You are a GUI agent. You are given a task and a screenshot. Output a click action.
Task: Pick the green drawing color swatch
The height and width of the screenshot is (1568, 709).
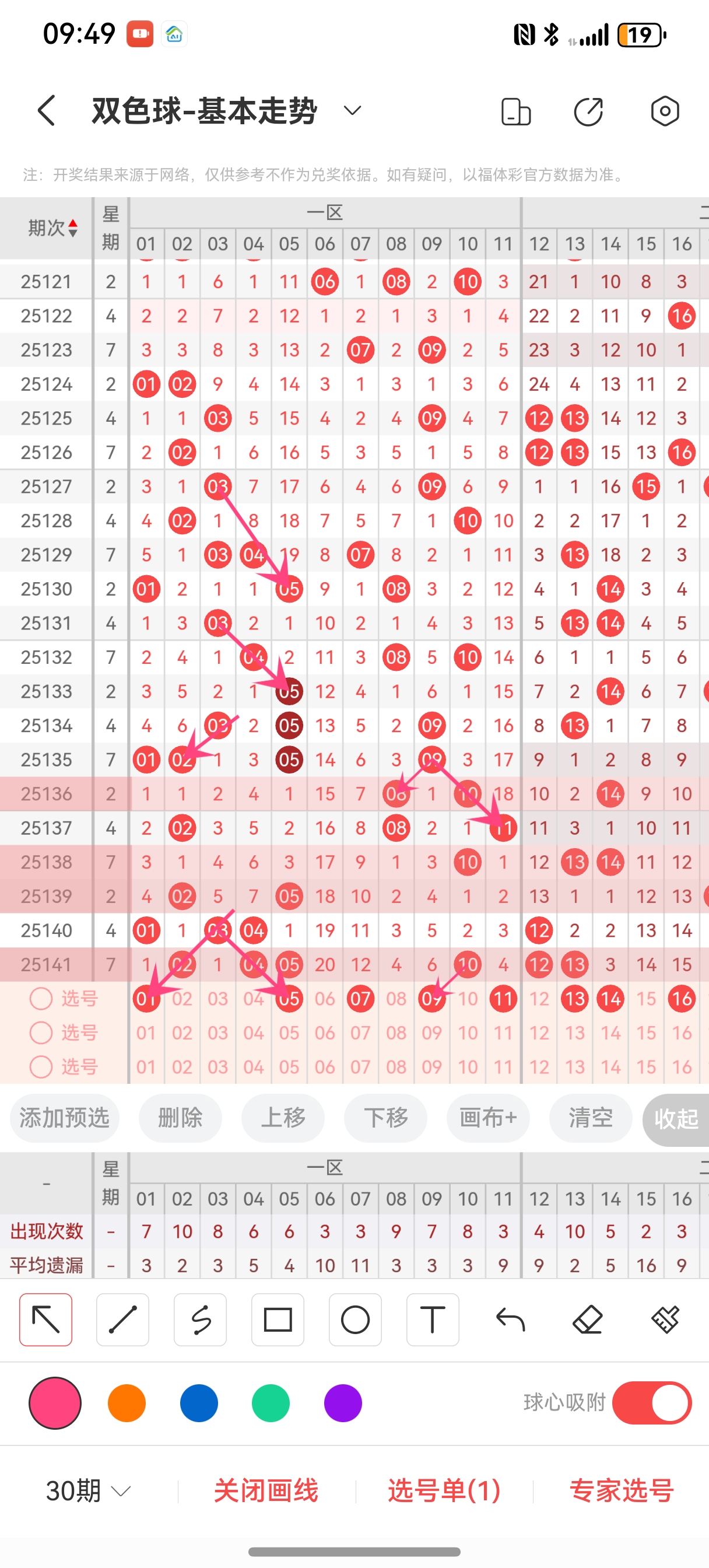pos(271,1403)
